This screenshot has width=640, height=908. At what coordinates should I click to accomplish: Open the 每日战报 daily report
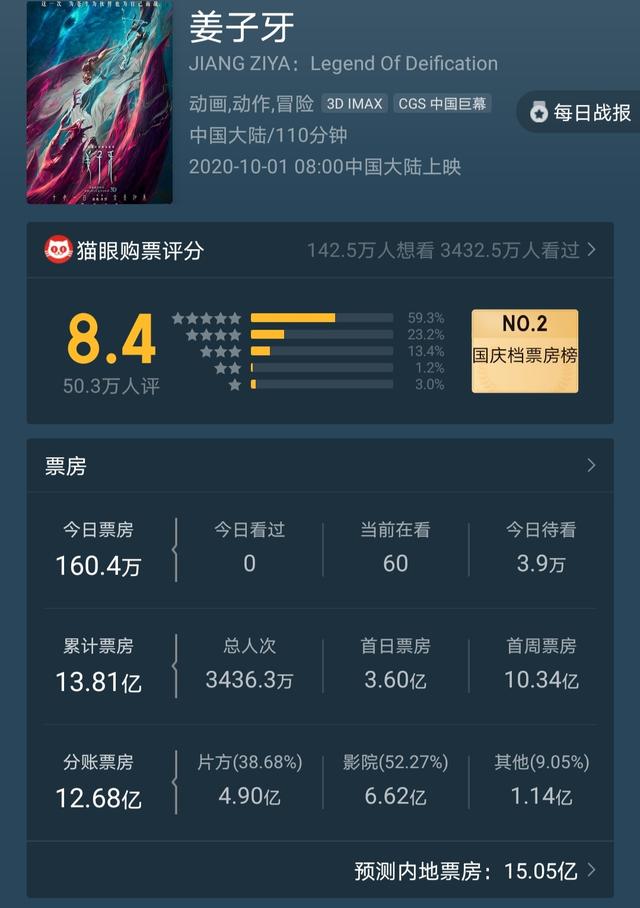pyautogui.click(x=582, y=112)
